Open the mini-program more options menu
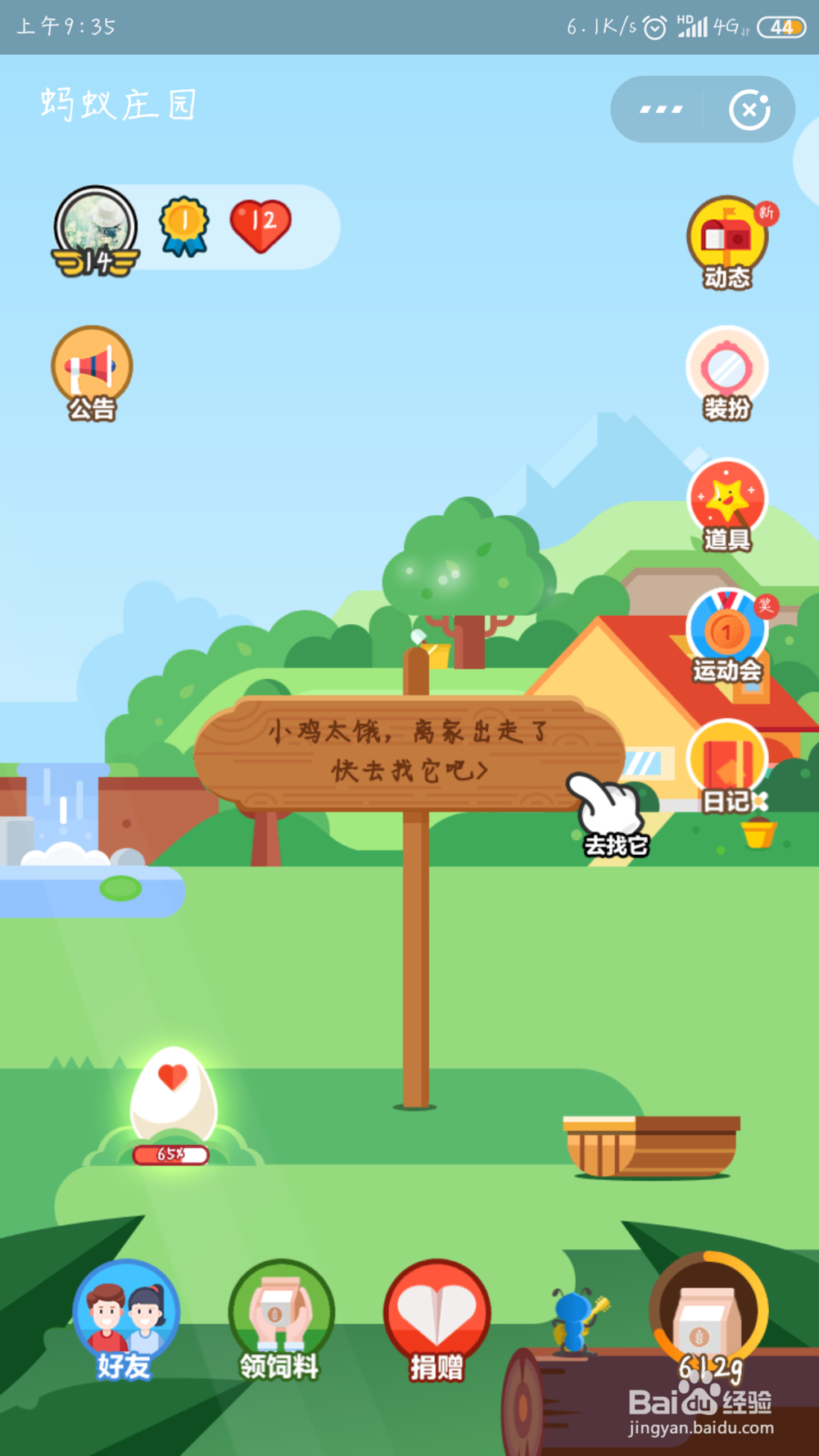 (x=660, y=109)
